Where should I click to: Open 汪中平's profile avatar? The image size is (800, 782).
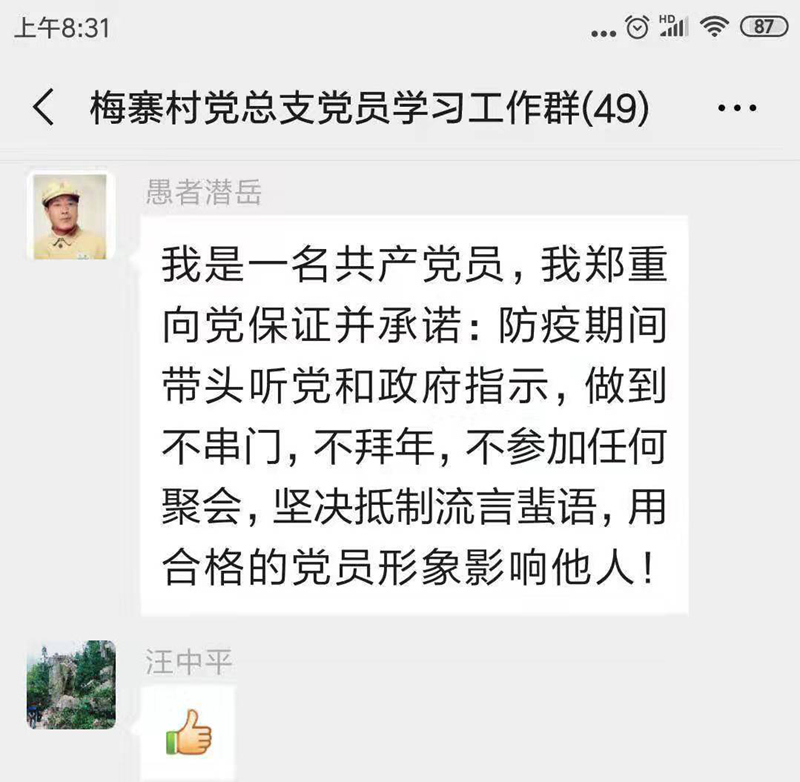(x=70, y=685)
